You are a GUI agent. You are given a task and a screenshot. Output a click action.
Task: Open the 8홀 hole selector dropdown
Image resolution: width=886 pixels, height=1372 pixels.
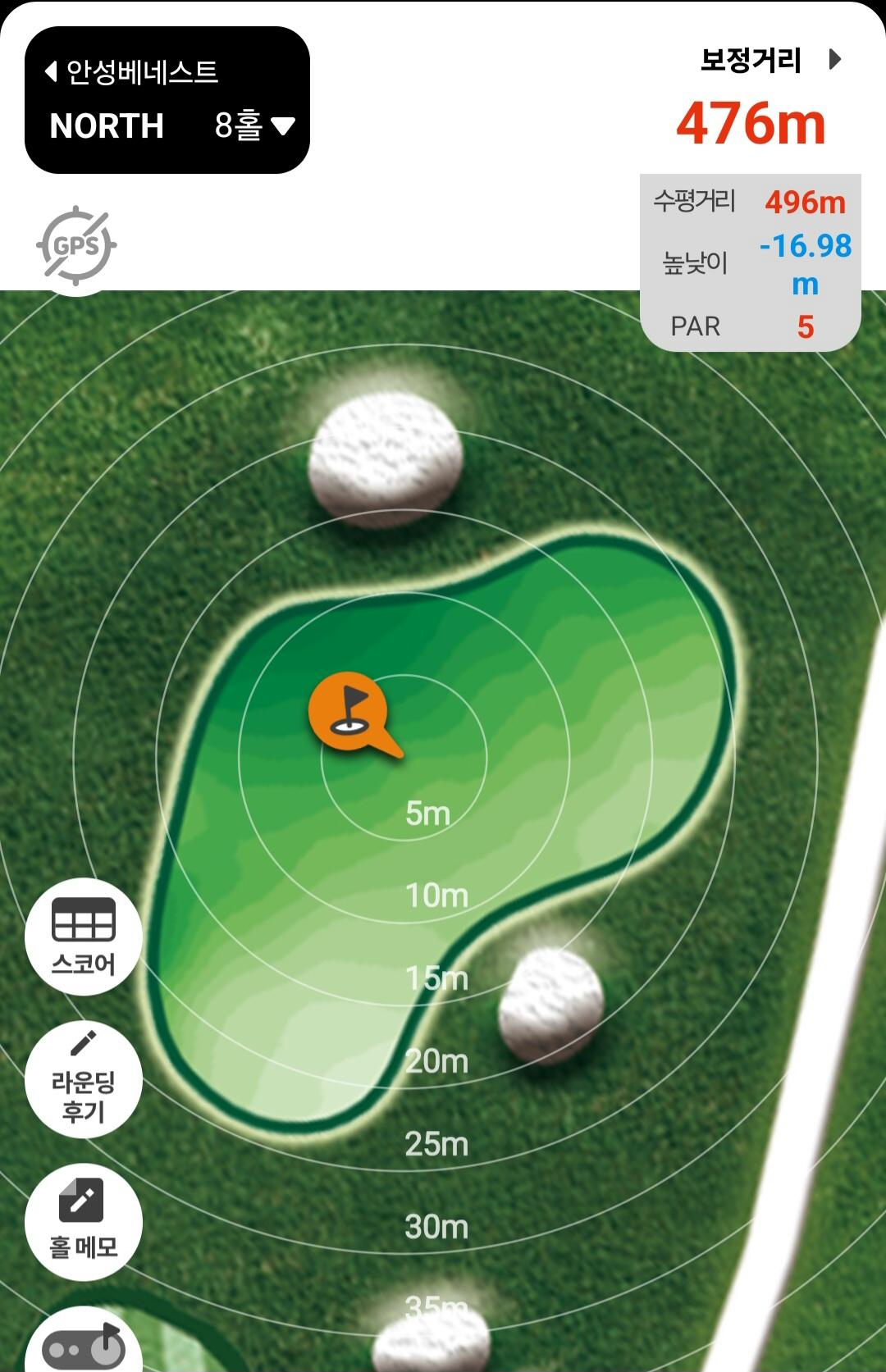[x=254, y=125]
